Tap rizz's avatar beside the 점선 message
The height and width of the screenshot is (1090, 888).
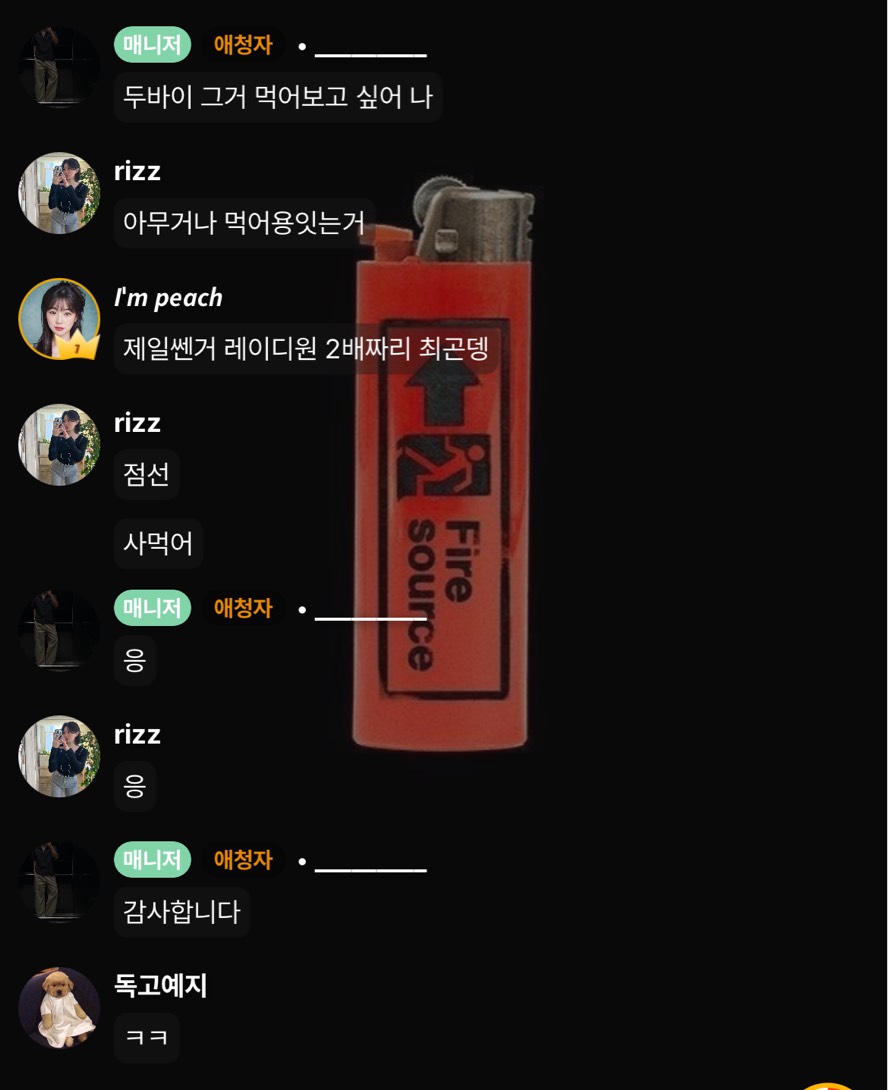(x=59, y=445)
